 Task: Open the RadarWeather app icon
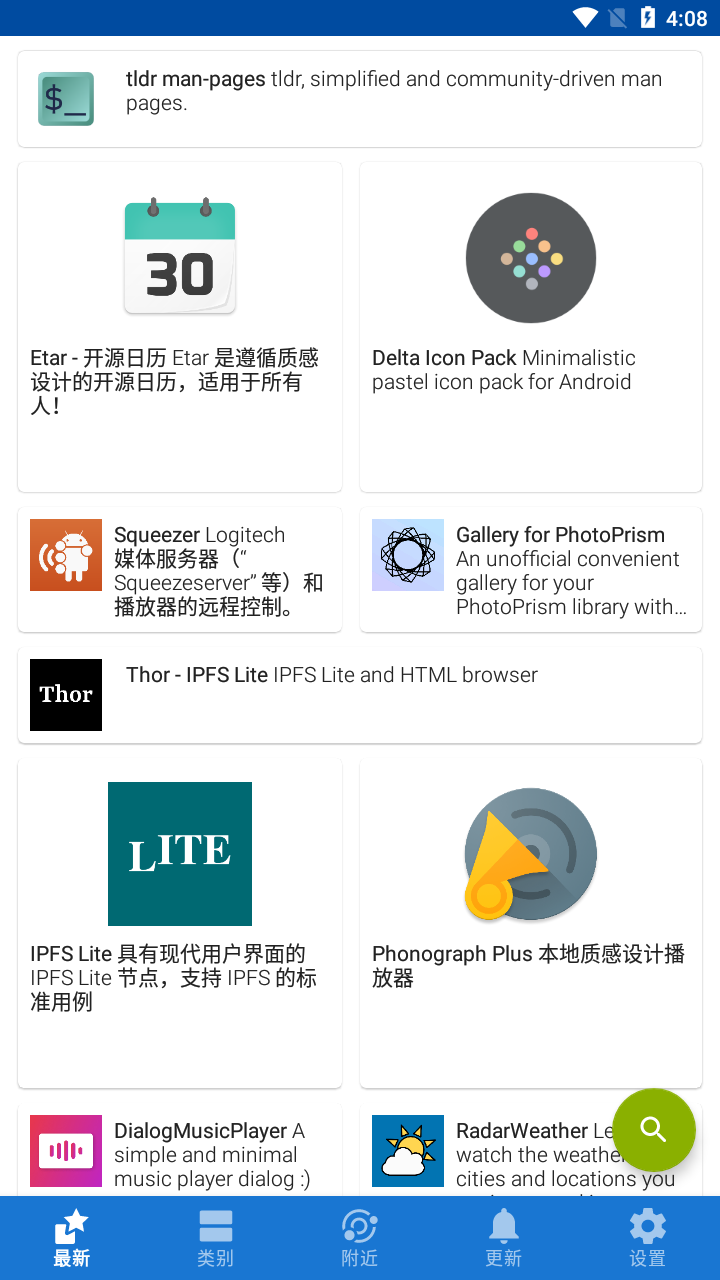pos(408,1150)
